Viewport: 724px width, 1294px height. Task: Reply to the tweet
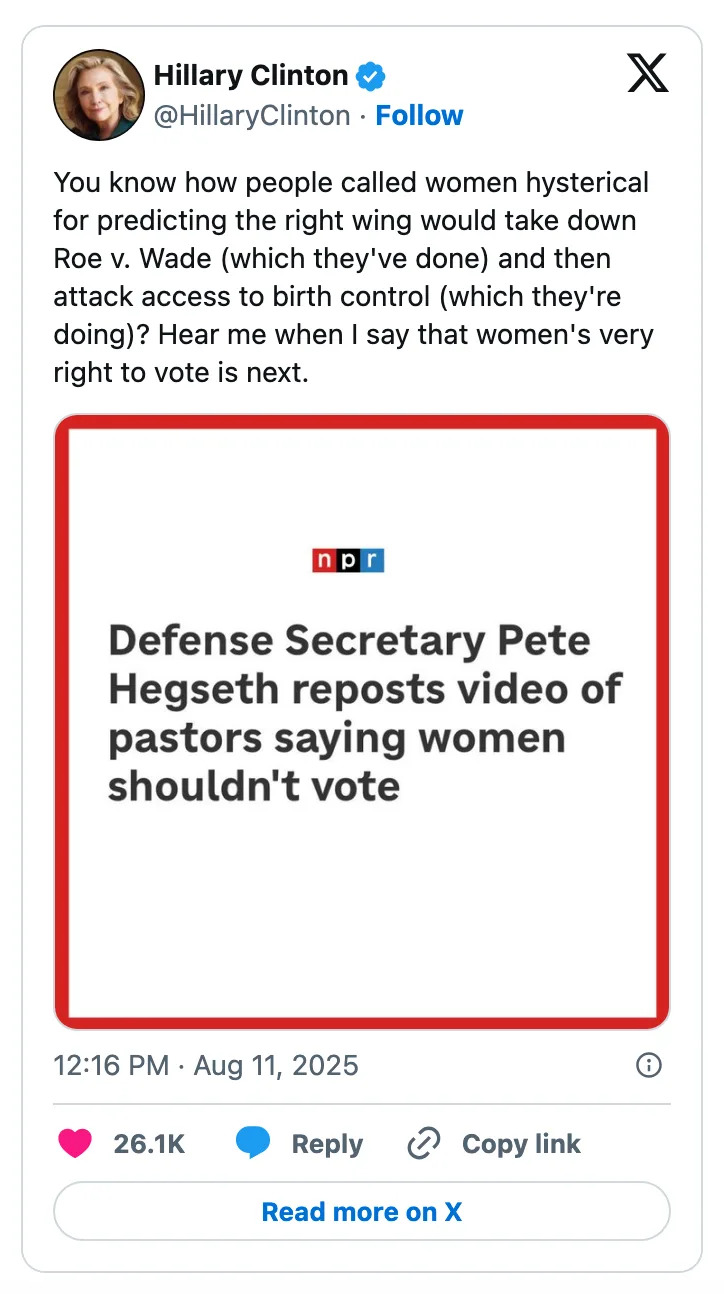pos(300,1144)
